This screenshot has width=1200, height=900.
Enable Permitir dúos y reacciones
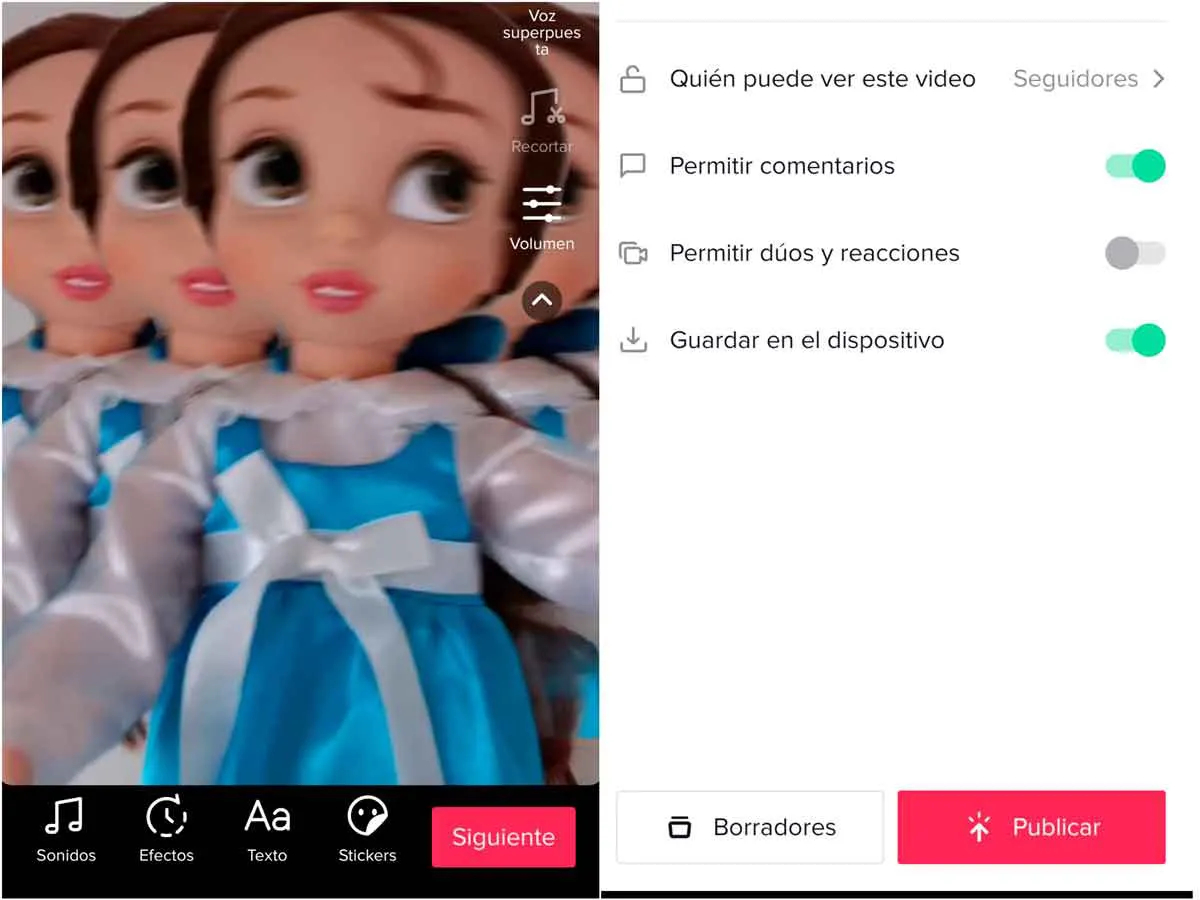point(1135,253)
